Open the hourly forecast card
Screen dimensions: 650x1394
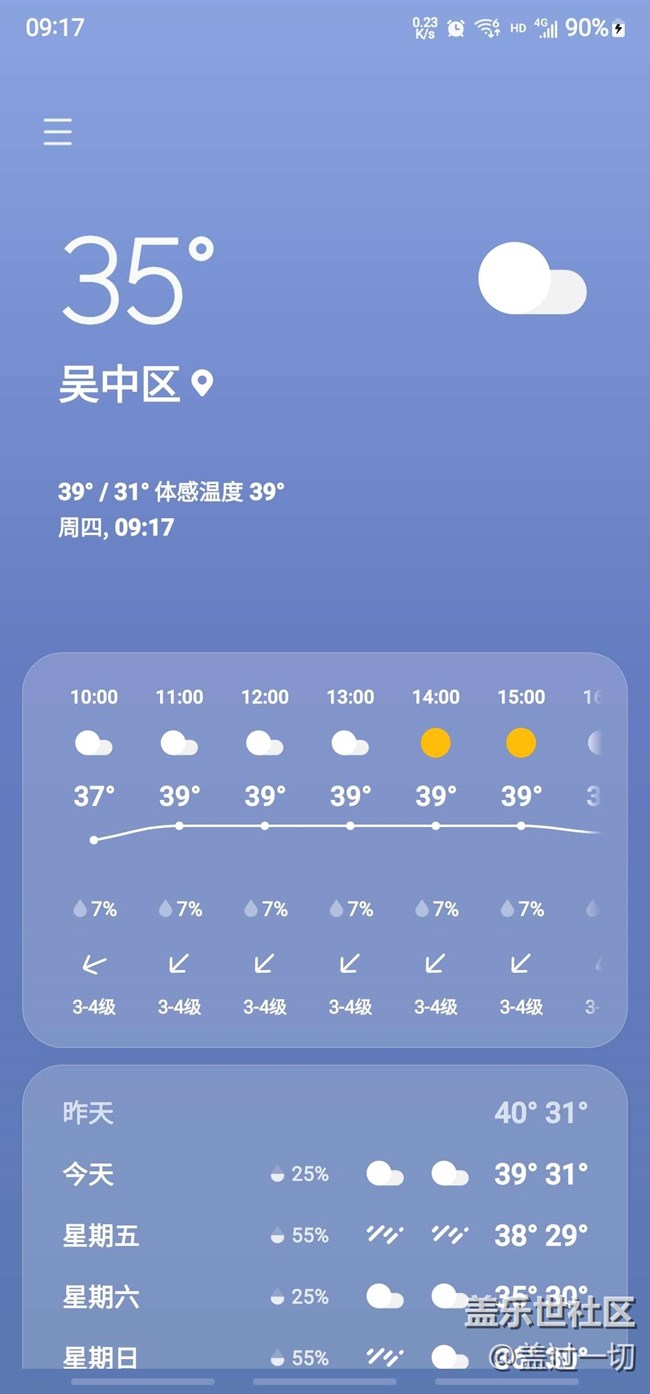point(324,850)
